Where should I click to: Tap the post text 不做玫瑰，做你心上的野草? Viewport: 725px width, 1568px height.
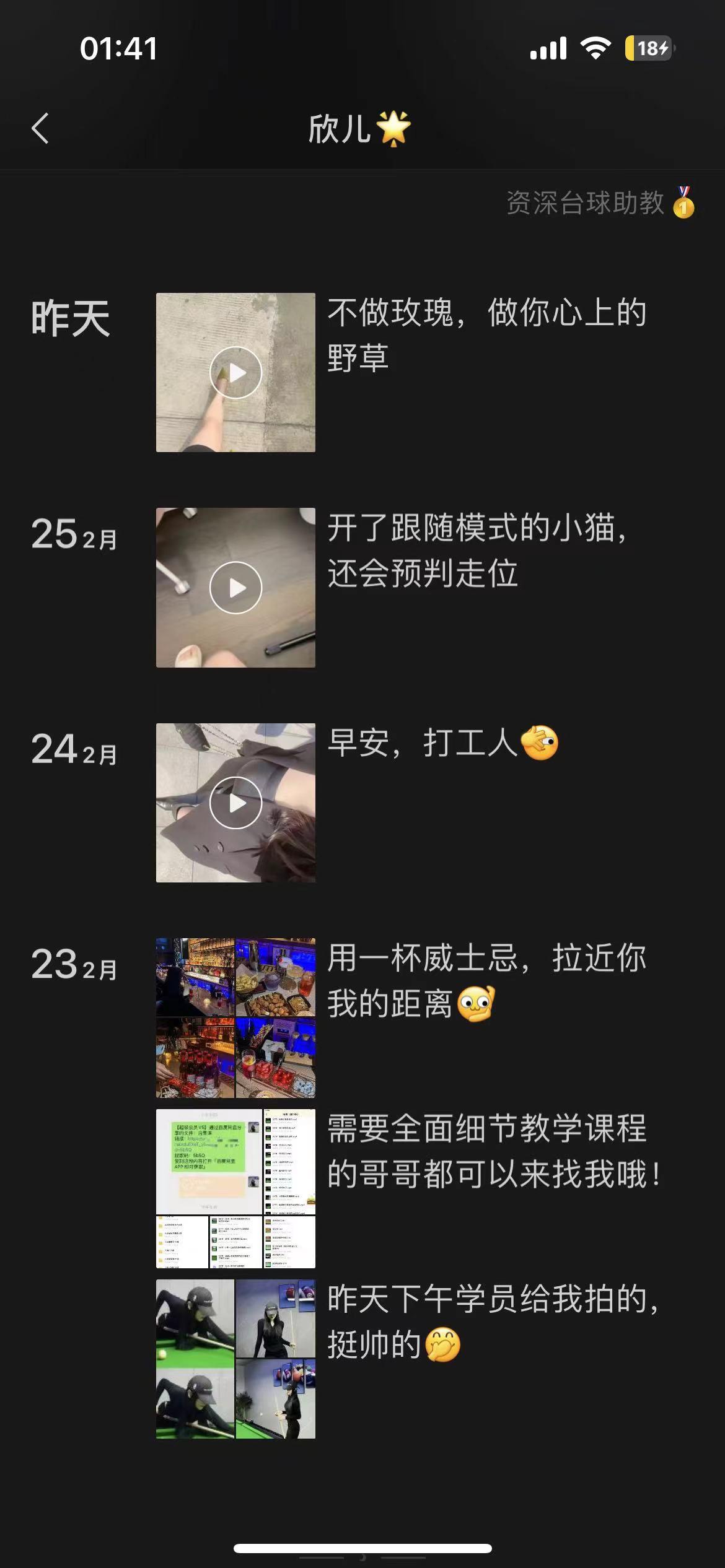click(x=486, y=338)
